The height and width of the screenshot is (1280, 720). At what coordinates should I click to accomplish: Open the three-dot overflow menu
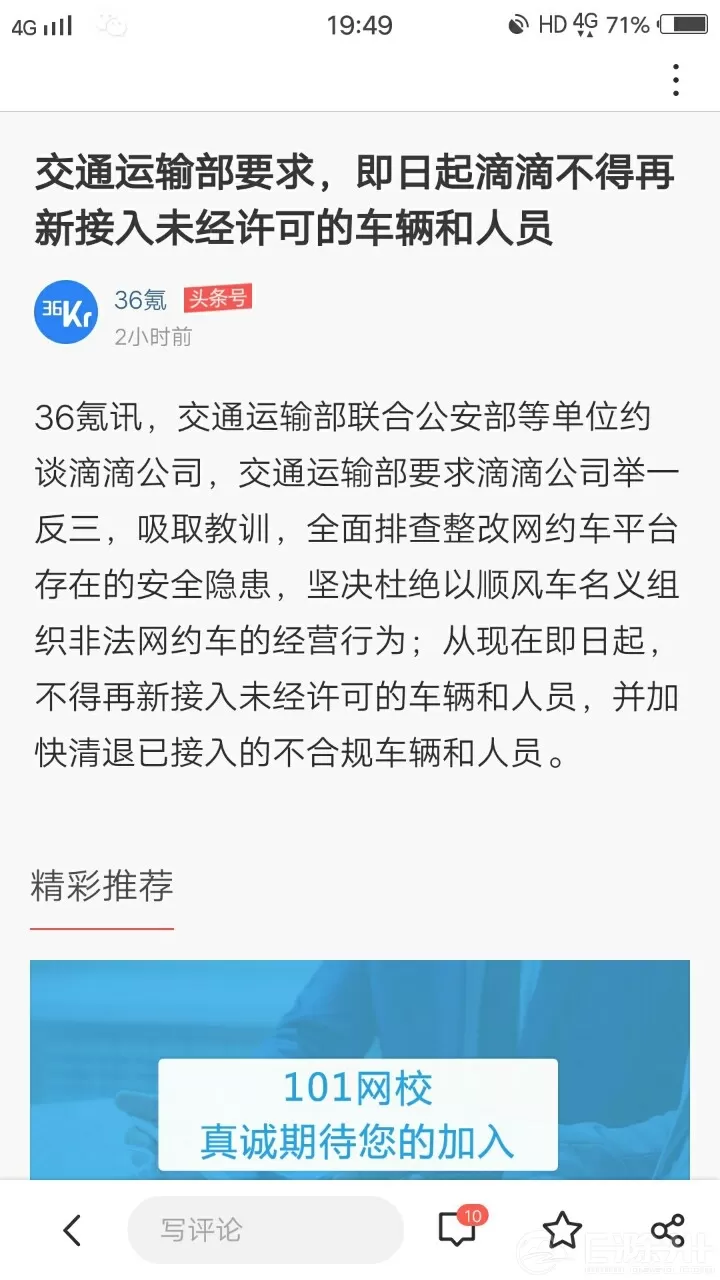(x=676, y=80)
